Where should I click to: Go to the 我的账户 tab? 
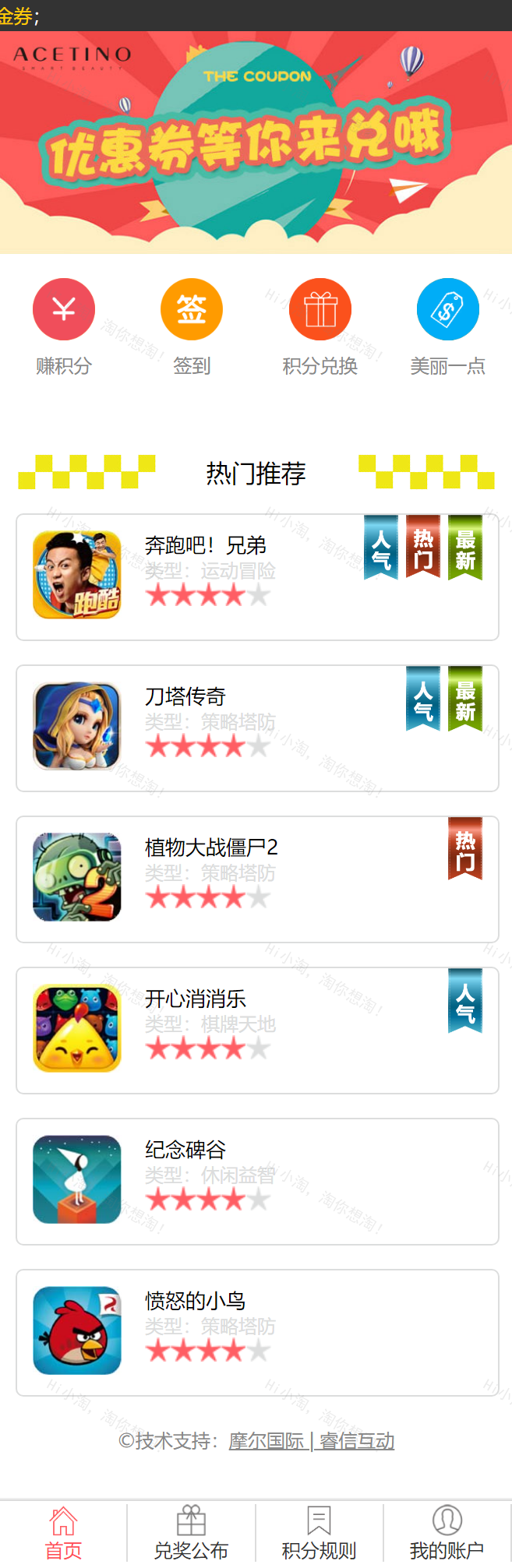pos(447,1533)
